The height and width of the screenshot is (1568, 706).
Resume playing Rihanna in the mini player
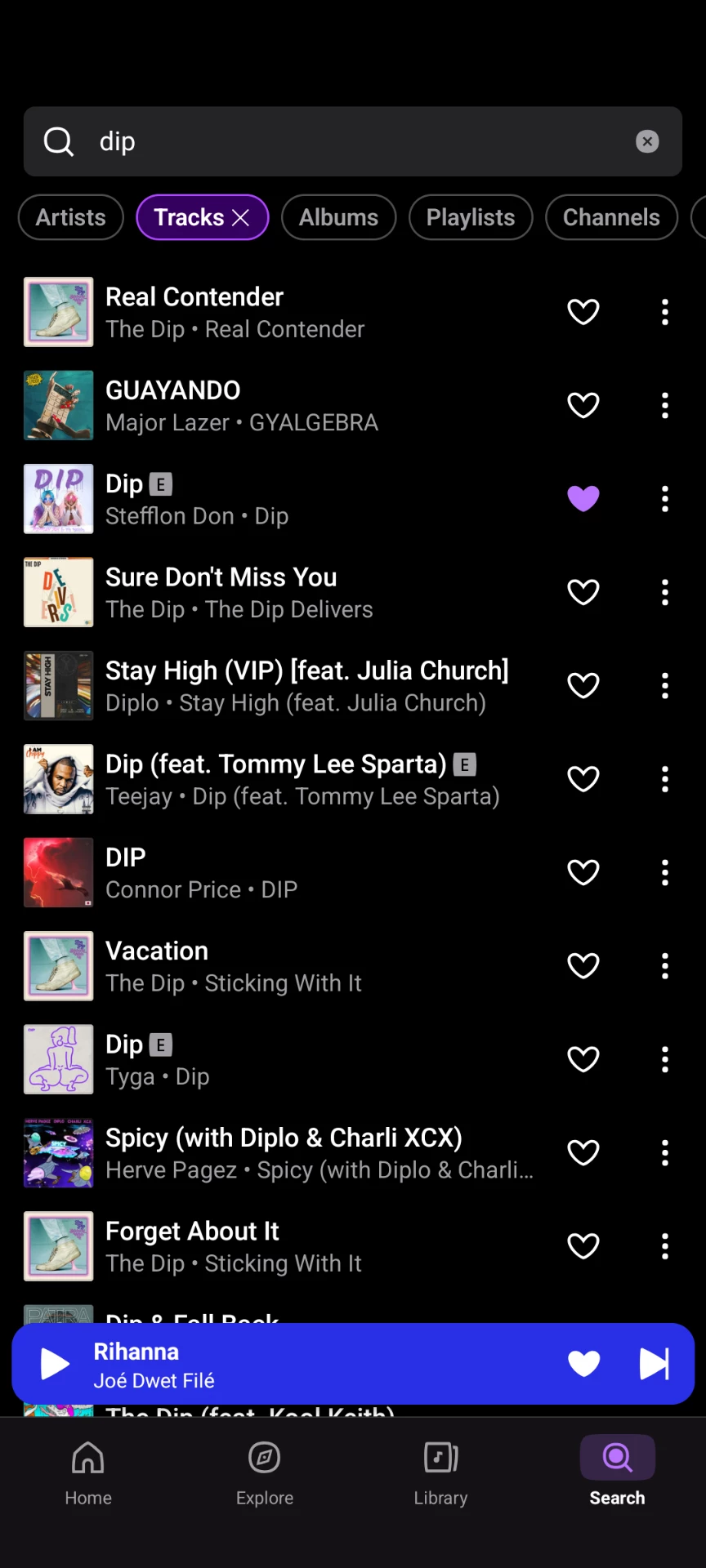(55, 1364)
